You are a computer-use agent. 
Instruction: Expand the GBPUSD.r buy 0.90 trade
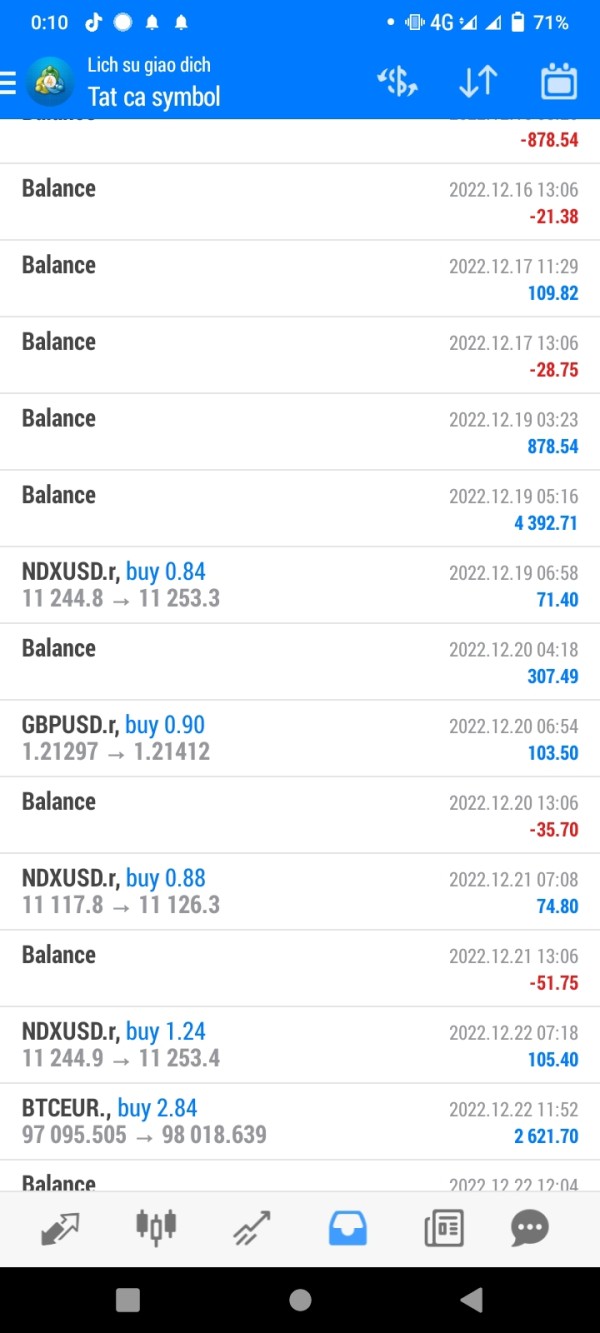click(300, 738)
